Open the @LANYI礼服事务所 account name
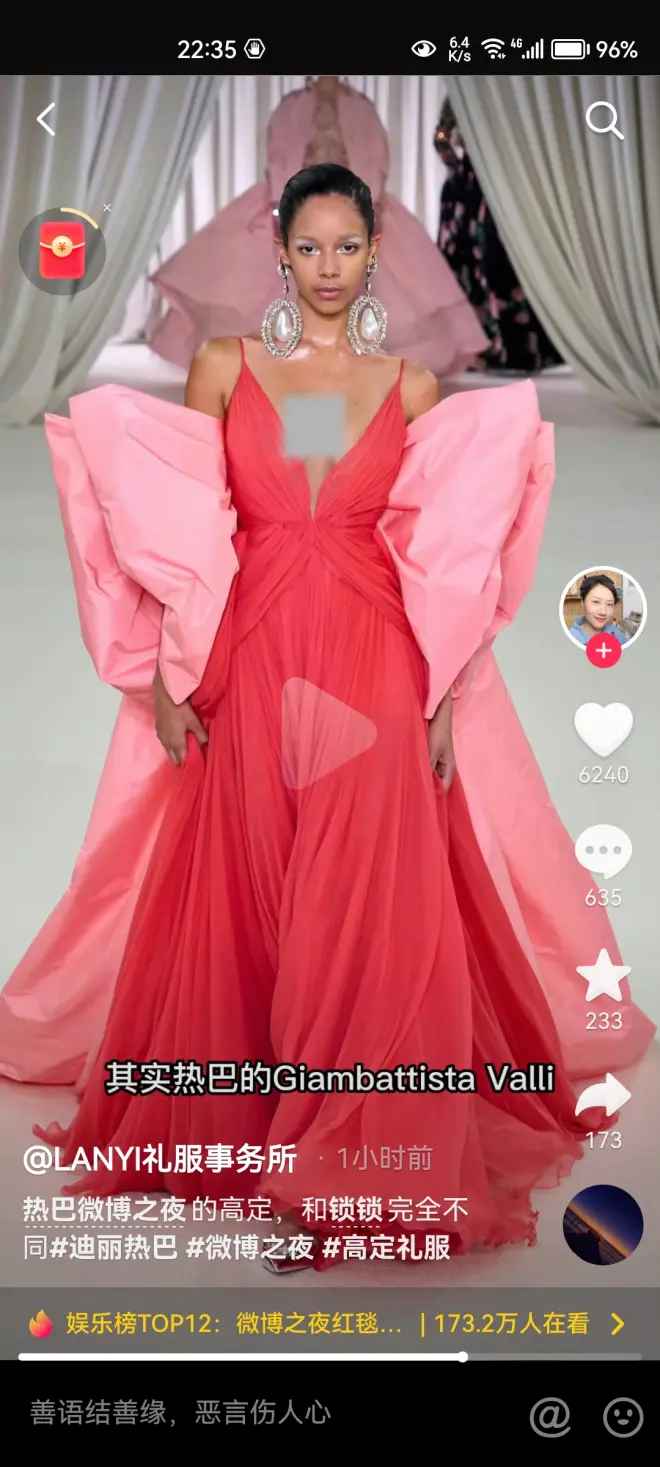The image size is (660, 1467). [x=160, y=1158]
